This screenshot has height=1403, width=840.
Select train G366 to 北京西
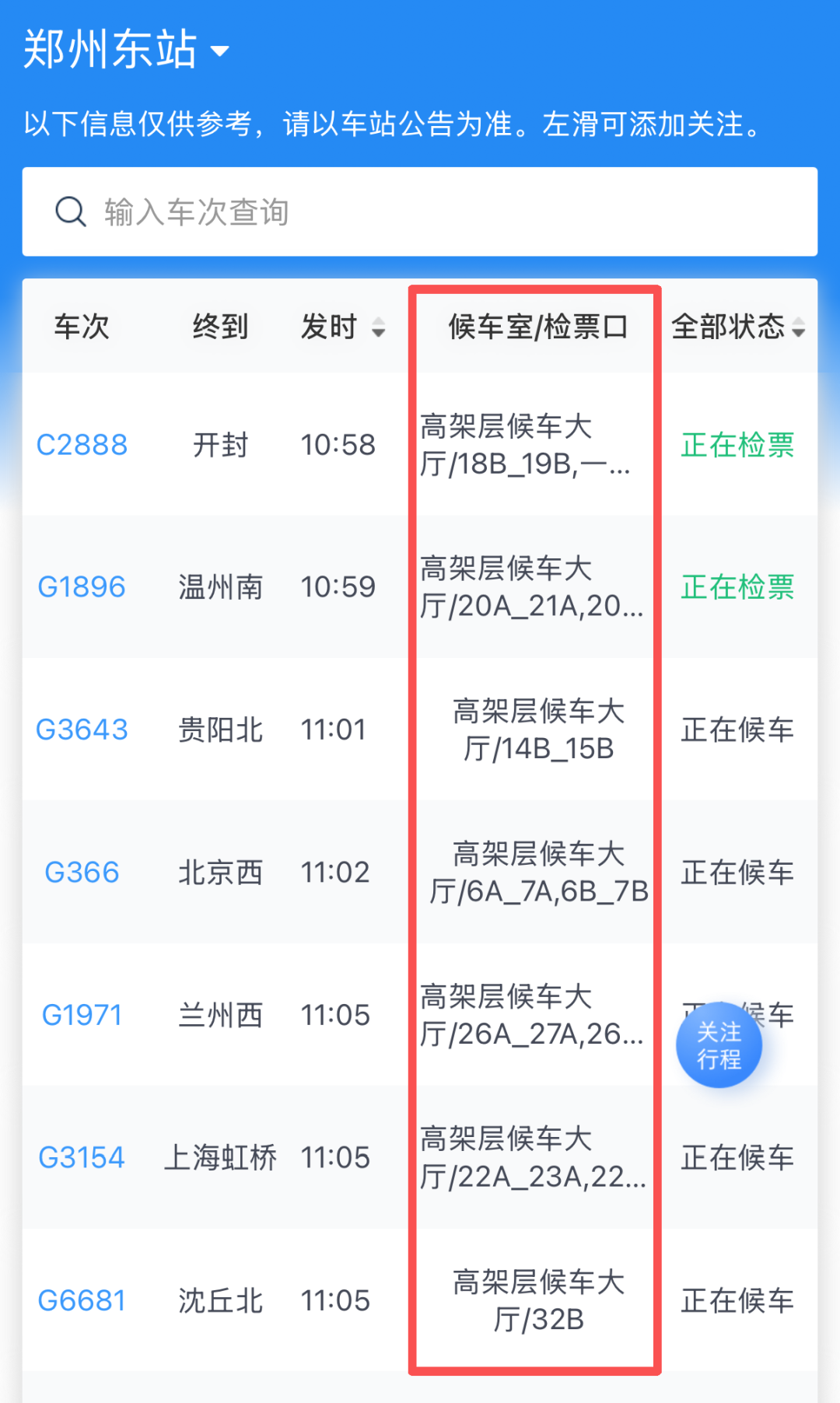click(82, 873)
